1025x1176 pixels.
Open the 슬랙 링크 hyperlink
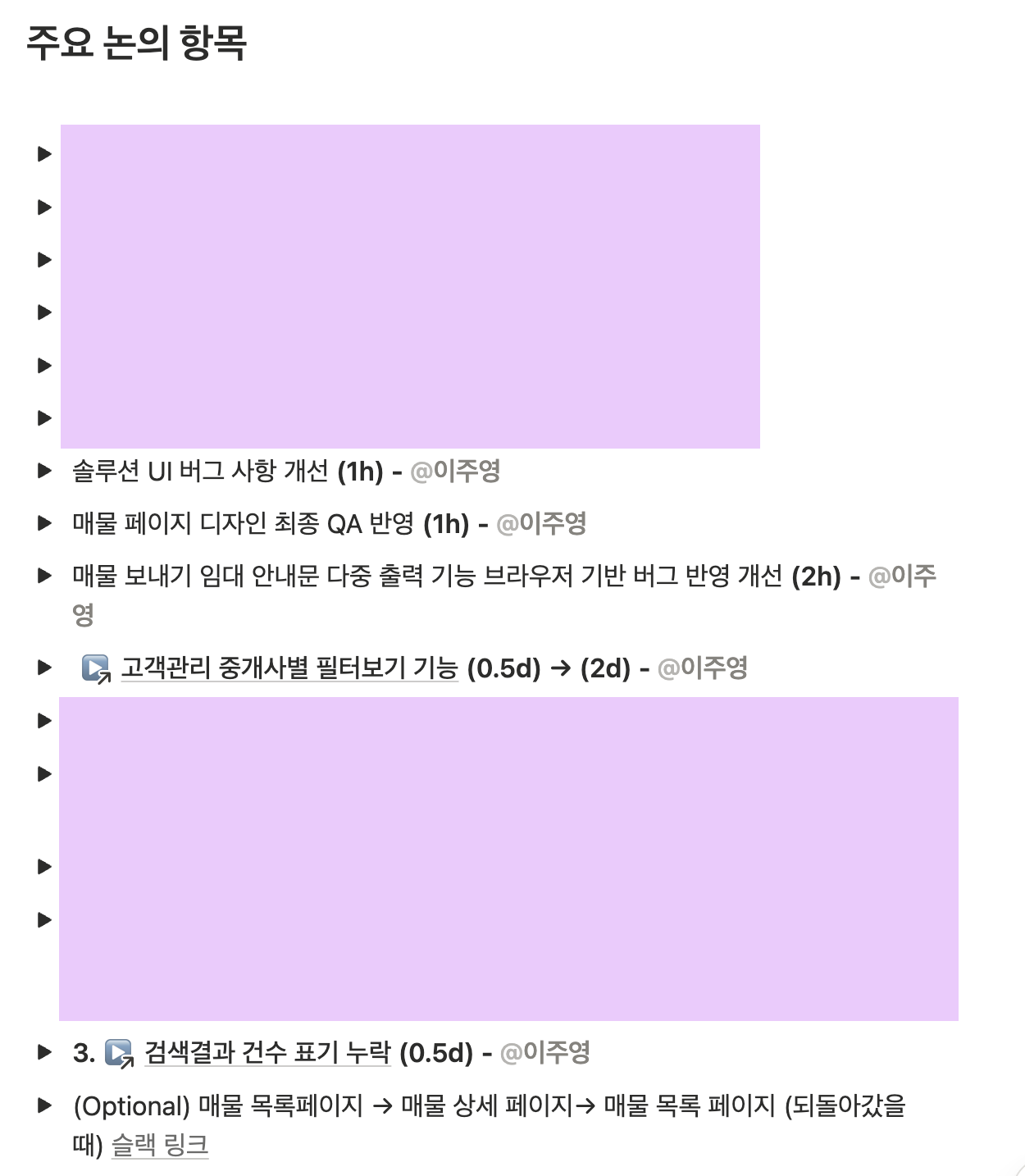click(160, 1144)
